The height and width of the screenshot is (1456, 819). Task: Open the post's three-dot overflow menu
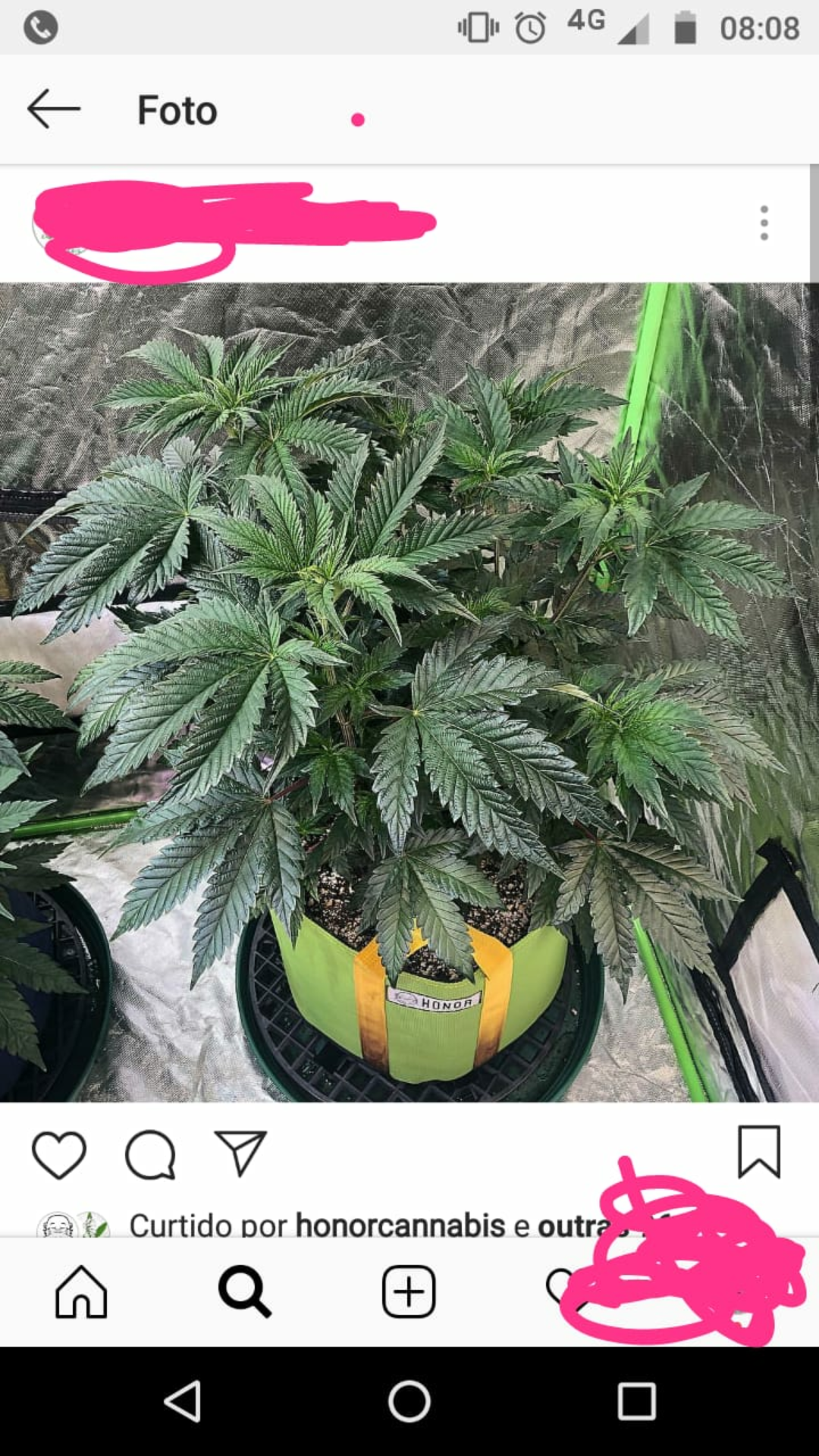[x=764, y=223]
